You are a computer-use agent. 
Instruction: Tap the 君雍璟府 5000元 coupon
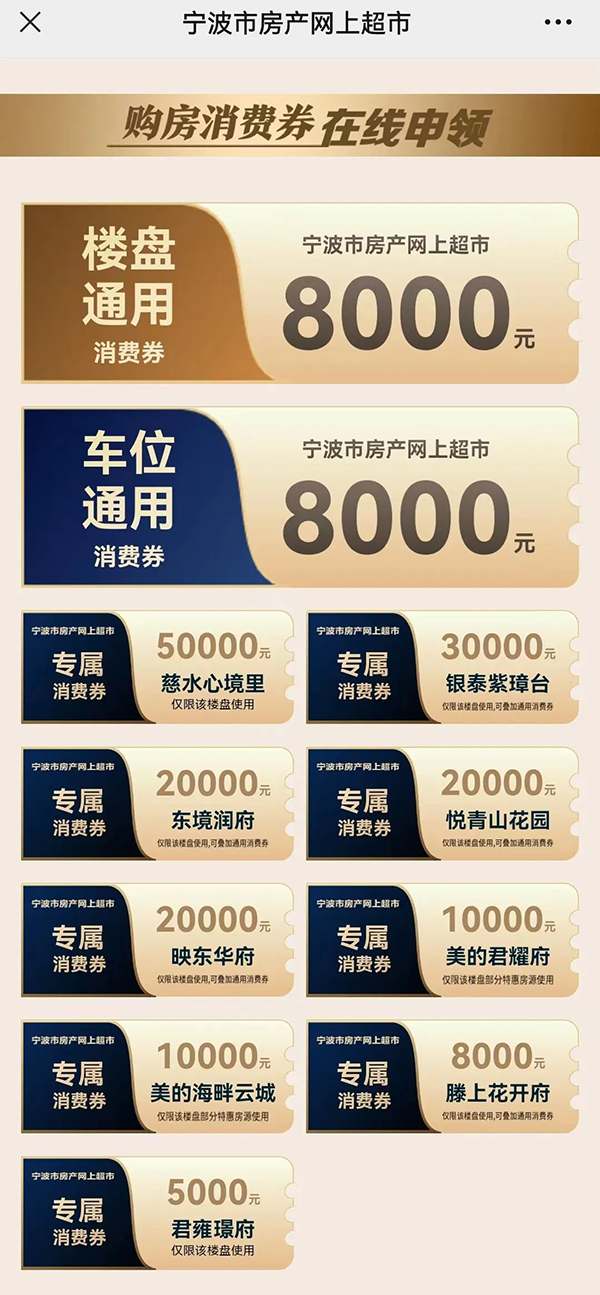(158, 1212)
